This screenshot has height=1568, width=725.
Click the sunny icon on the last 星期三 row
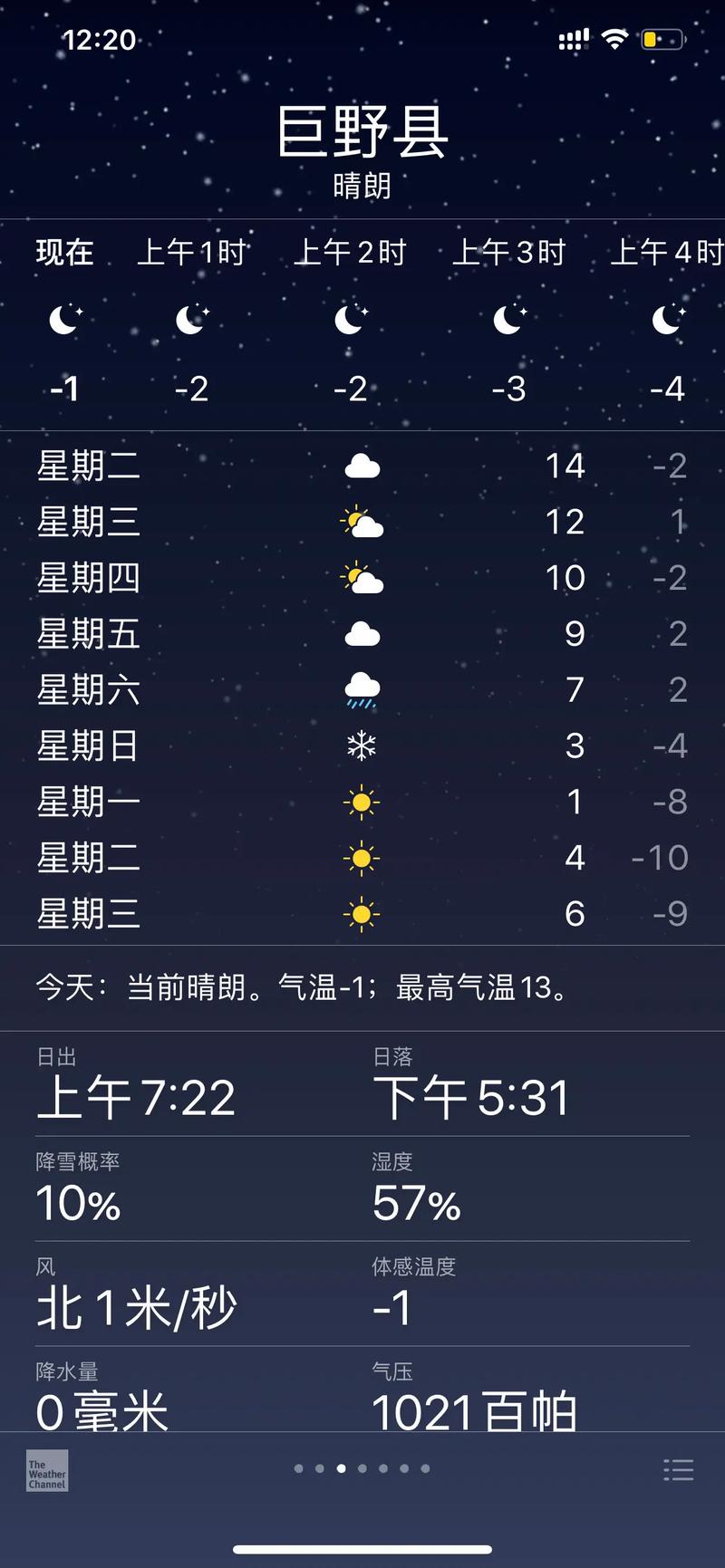[x=362, y=913]
